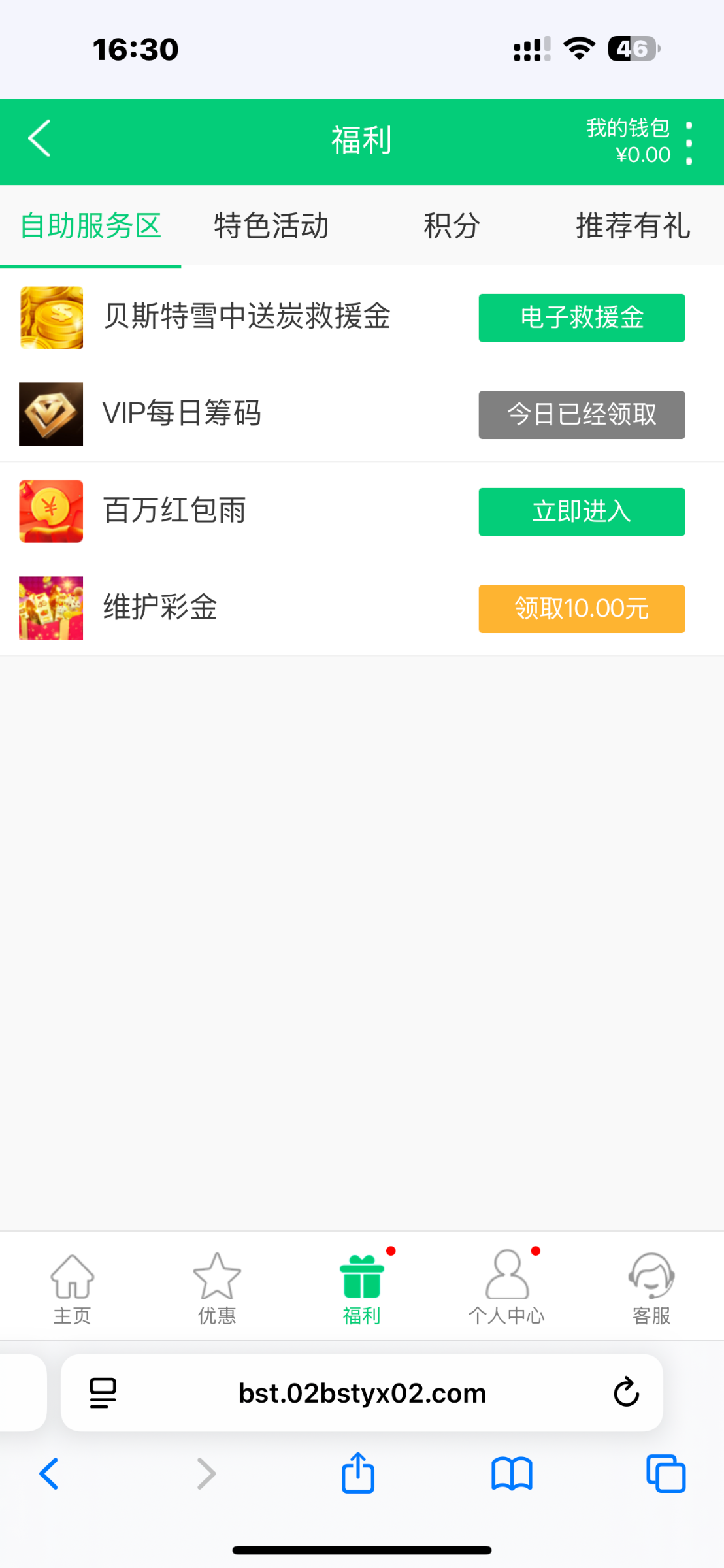Claim 维护彩金 with 领取10.00元 button
The width and height of the screenshot is (724, 1568).
[582, 609]
